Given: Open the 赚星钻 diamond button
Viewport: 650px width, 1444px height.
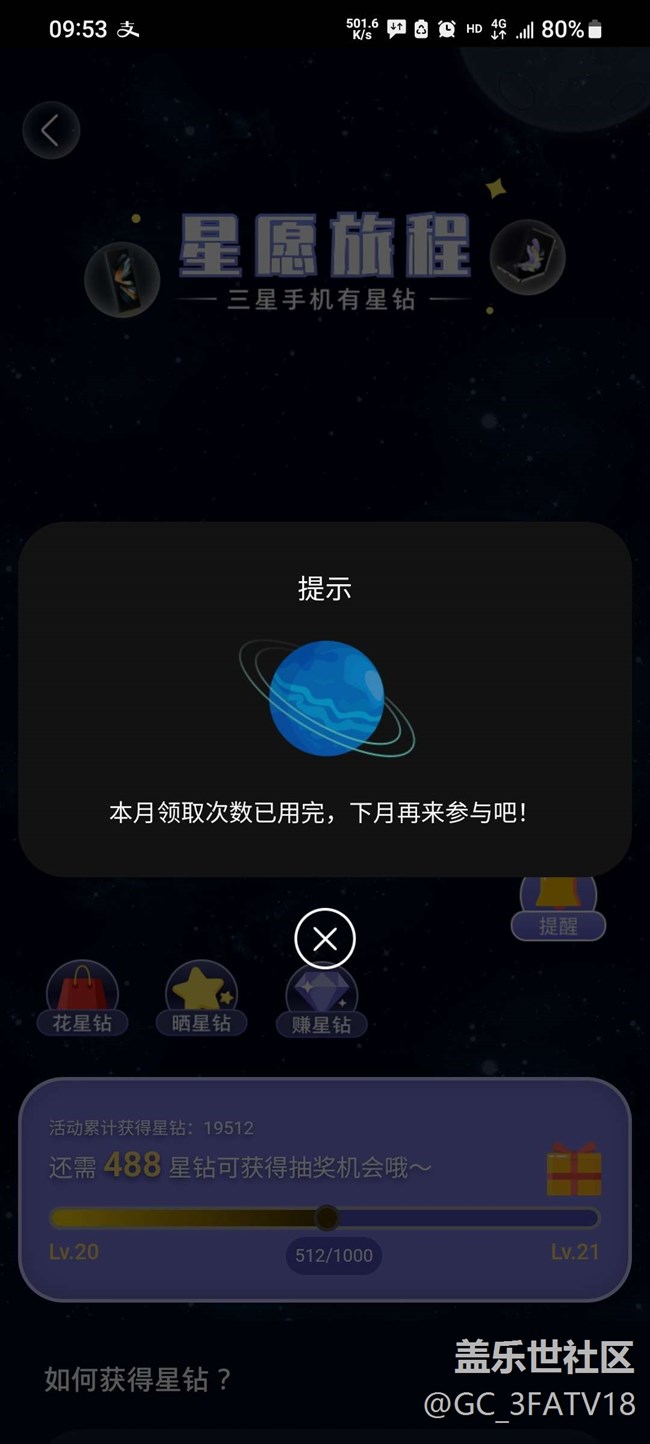Looking at the screenshot, I should tap(321, 1000).
